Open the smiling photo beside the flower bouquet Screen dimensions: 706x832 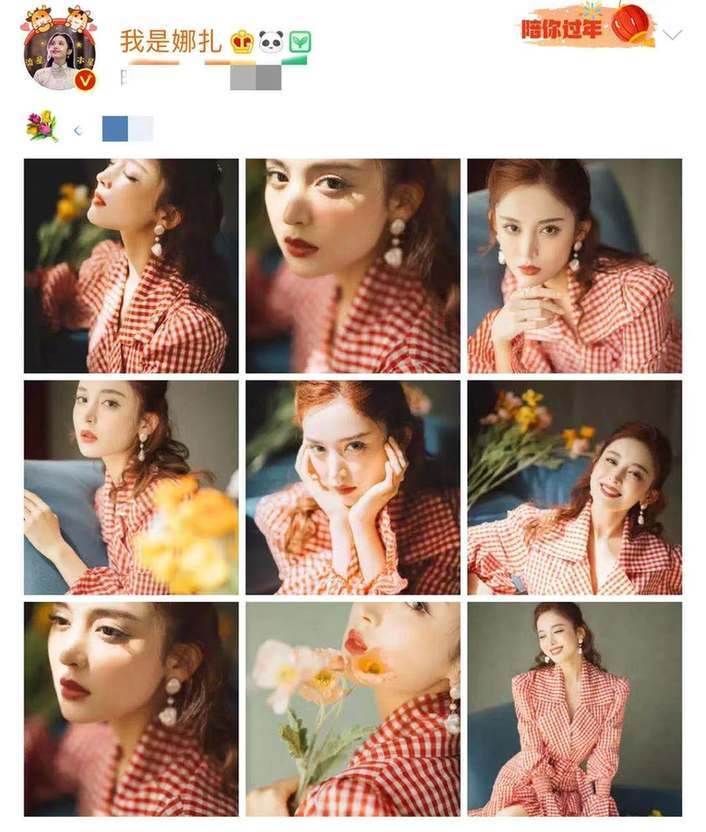[574, 487]
